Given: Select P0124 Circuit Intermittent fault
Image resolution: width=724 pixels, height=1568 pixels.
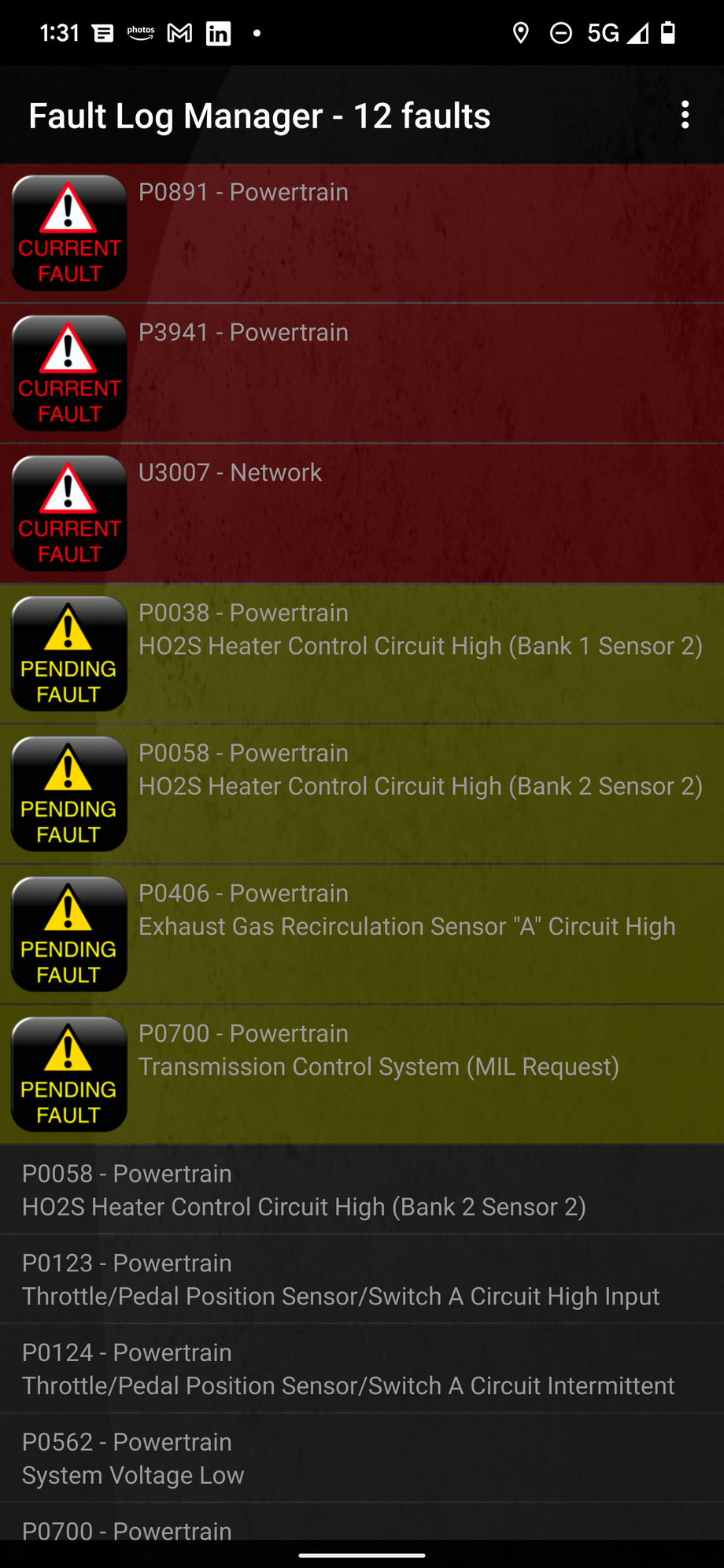Looking at the screenshot, I should [x=362, y=1368].
